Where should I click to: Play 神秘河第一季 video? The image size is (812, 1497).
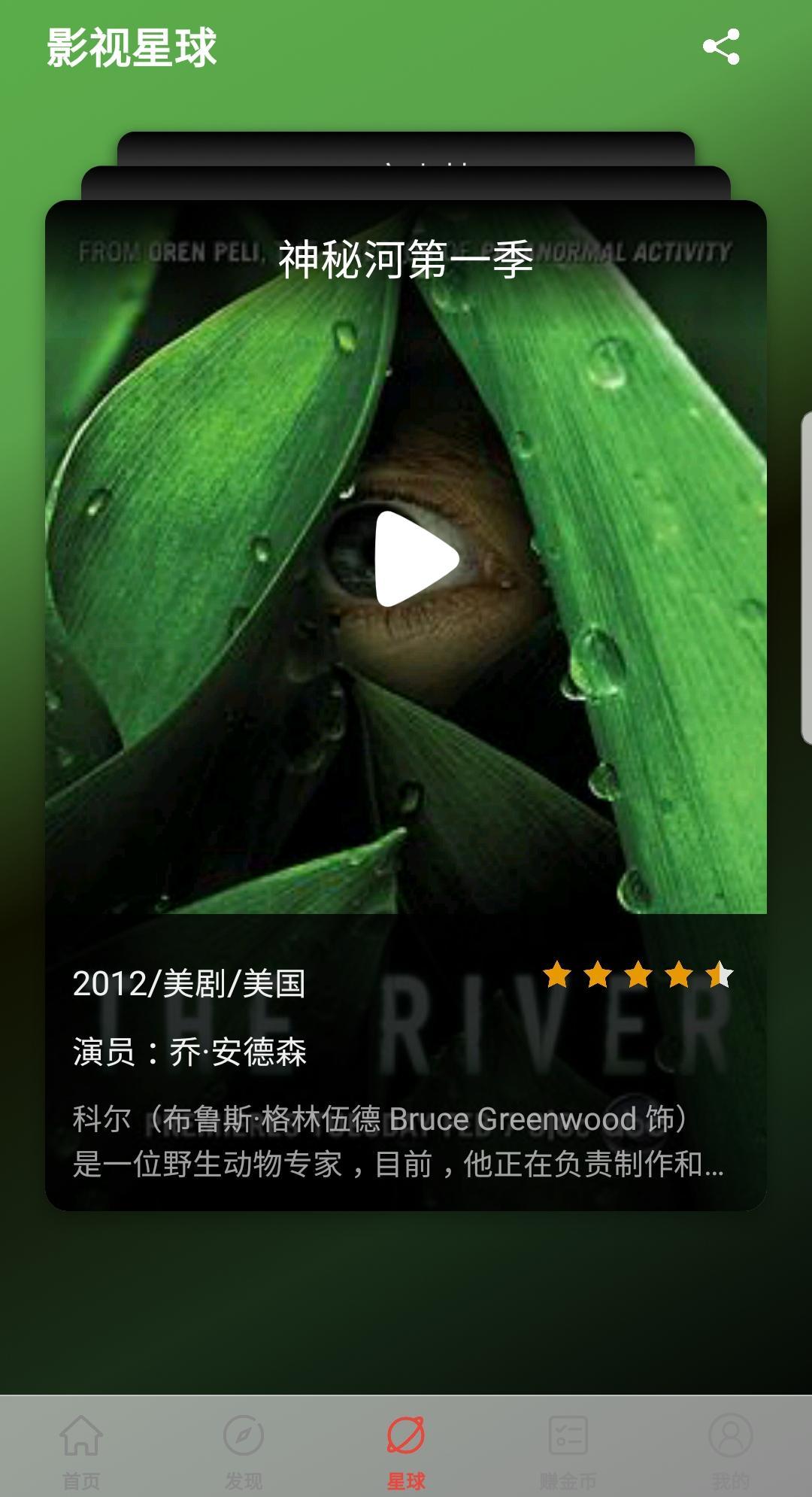[417, 559]
